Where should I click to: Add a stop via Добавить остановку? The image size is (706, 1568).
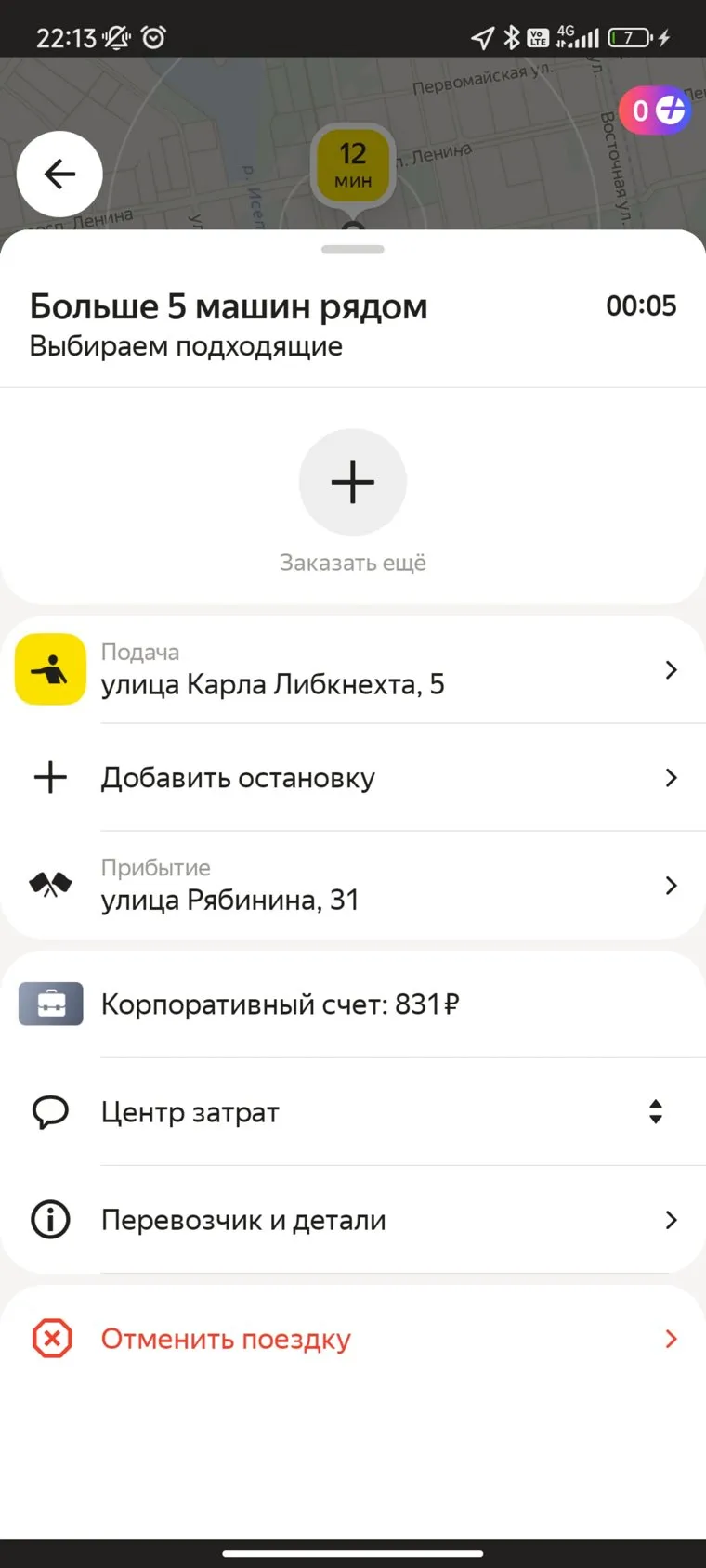[353, 778]
